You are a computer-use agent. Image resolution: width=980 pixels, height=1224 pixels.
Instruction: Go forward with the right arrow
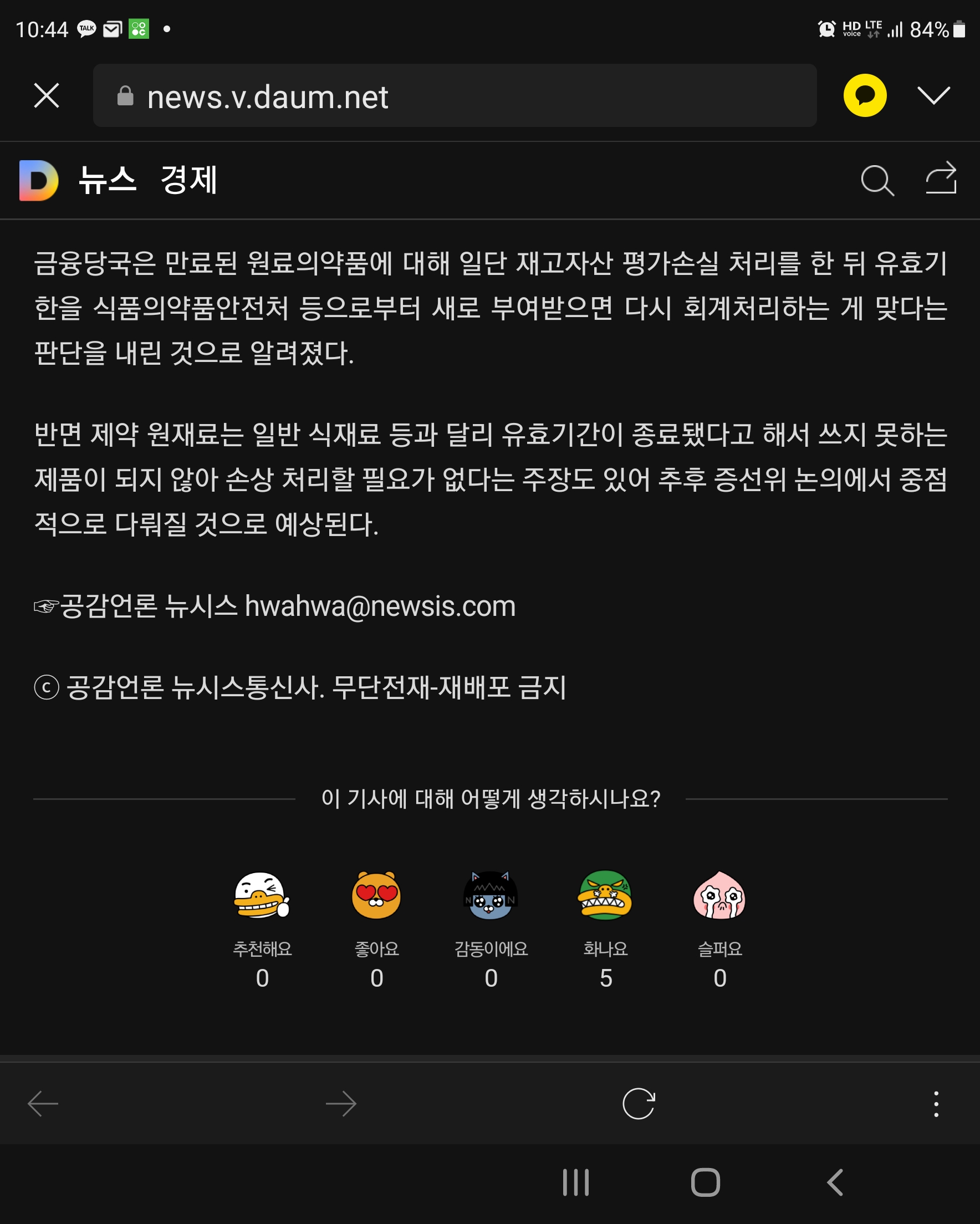pyautogui.click(x=341, y=1104)
